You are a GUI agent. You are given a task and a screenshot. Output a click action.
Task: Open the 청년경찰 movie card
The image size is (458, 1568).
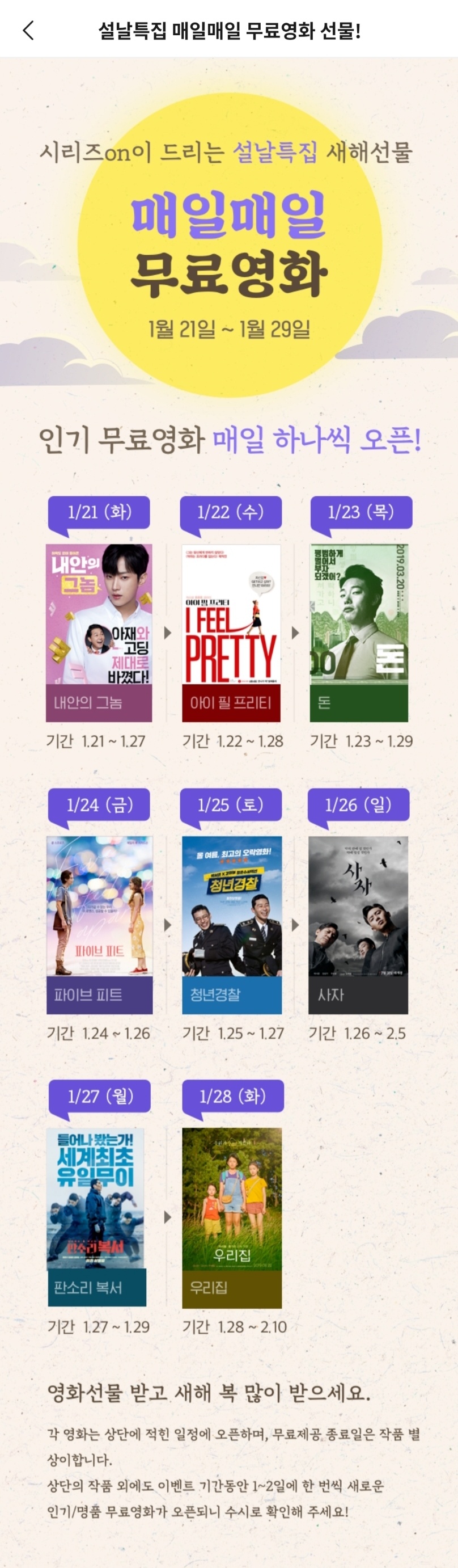point(232,924)
